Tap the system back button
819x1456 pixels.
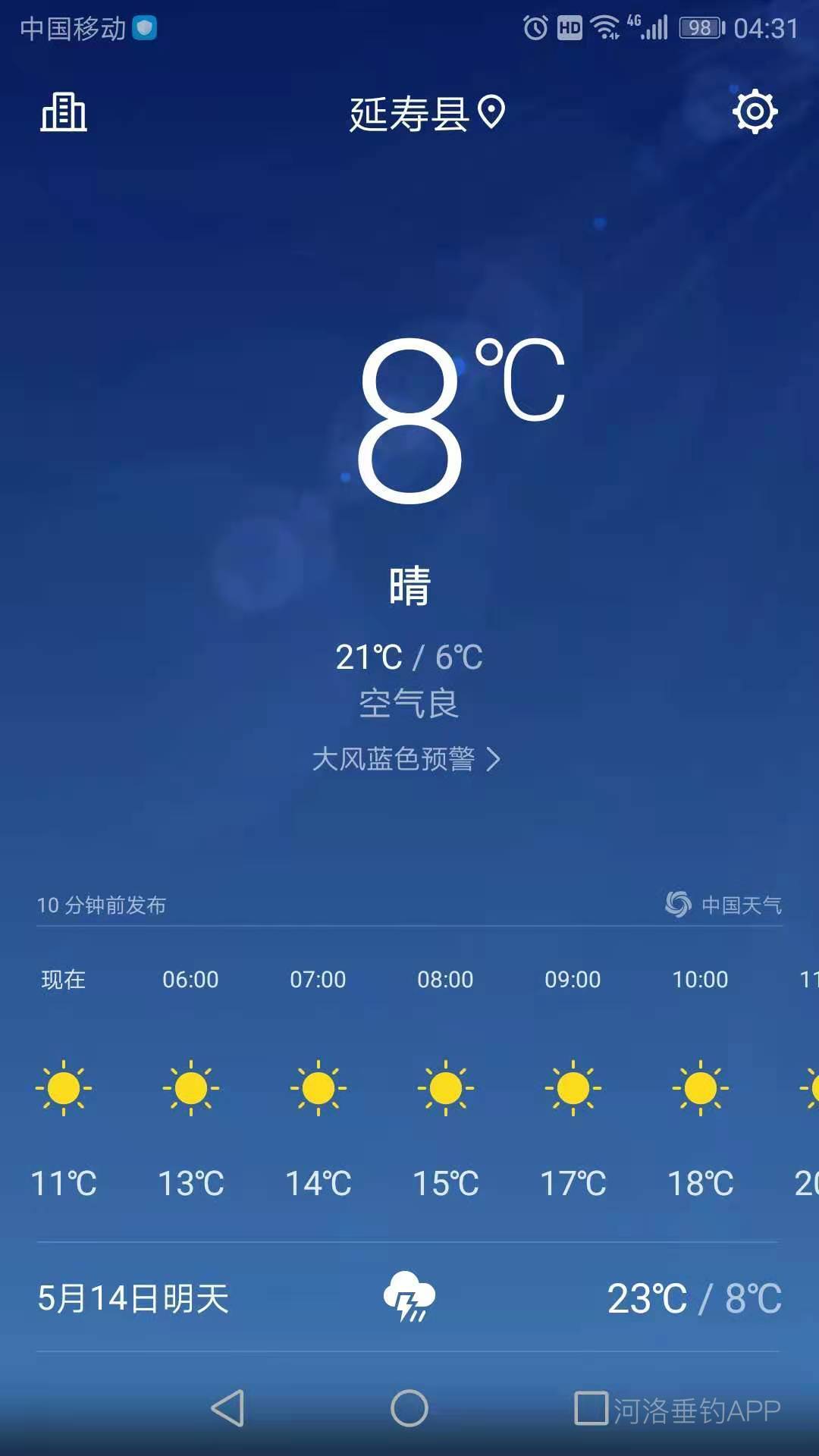click(x=227, y=1408)
